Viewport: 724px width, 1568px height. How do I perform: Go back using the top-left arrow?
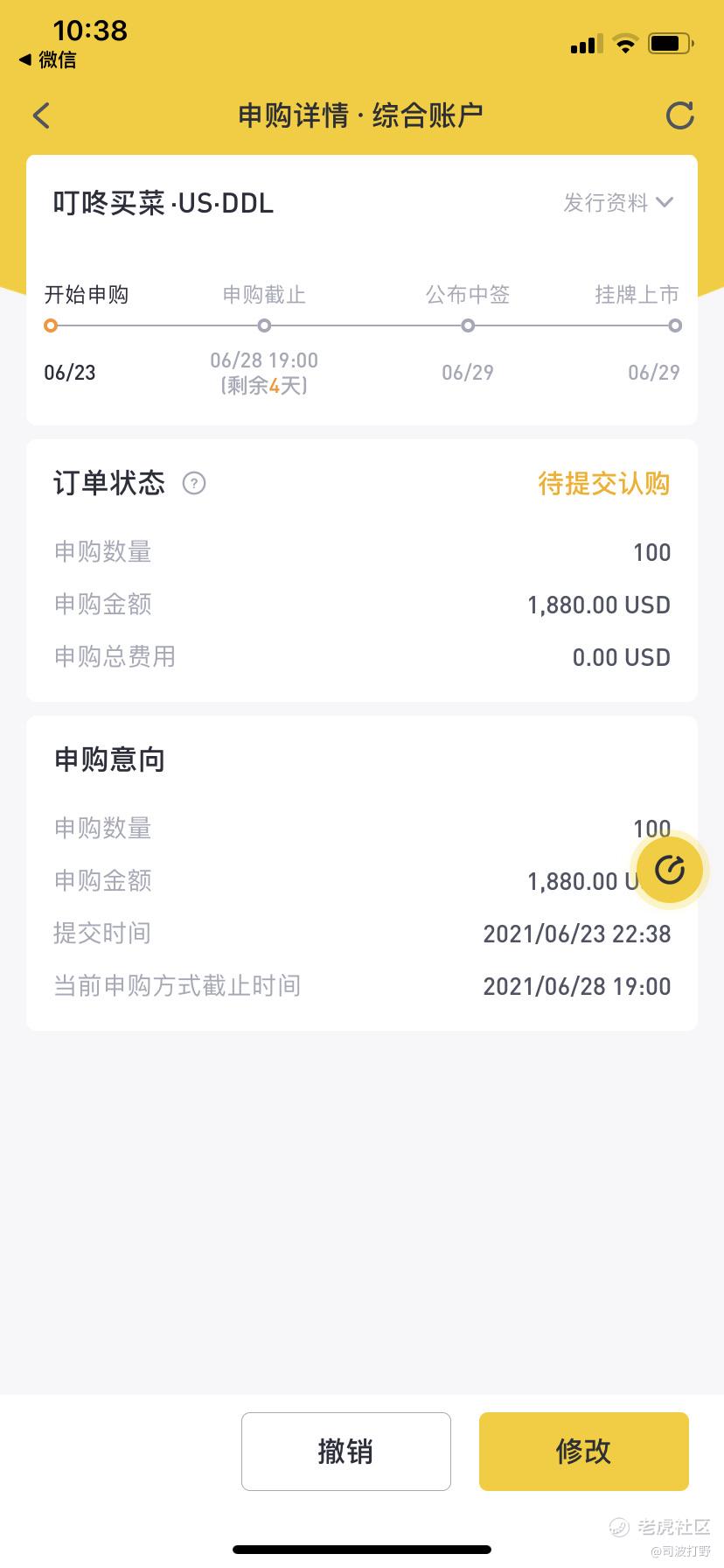[41, 115]
